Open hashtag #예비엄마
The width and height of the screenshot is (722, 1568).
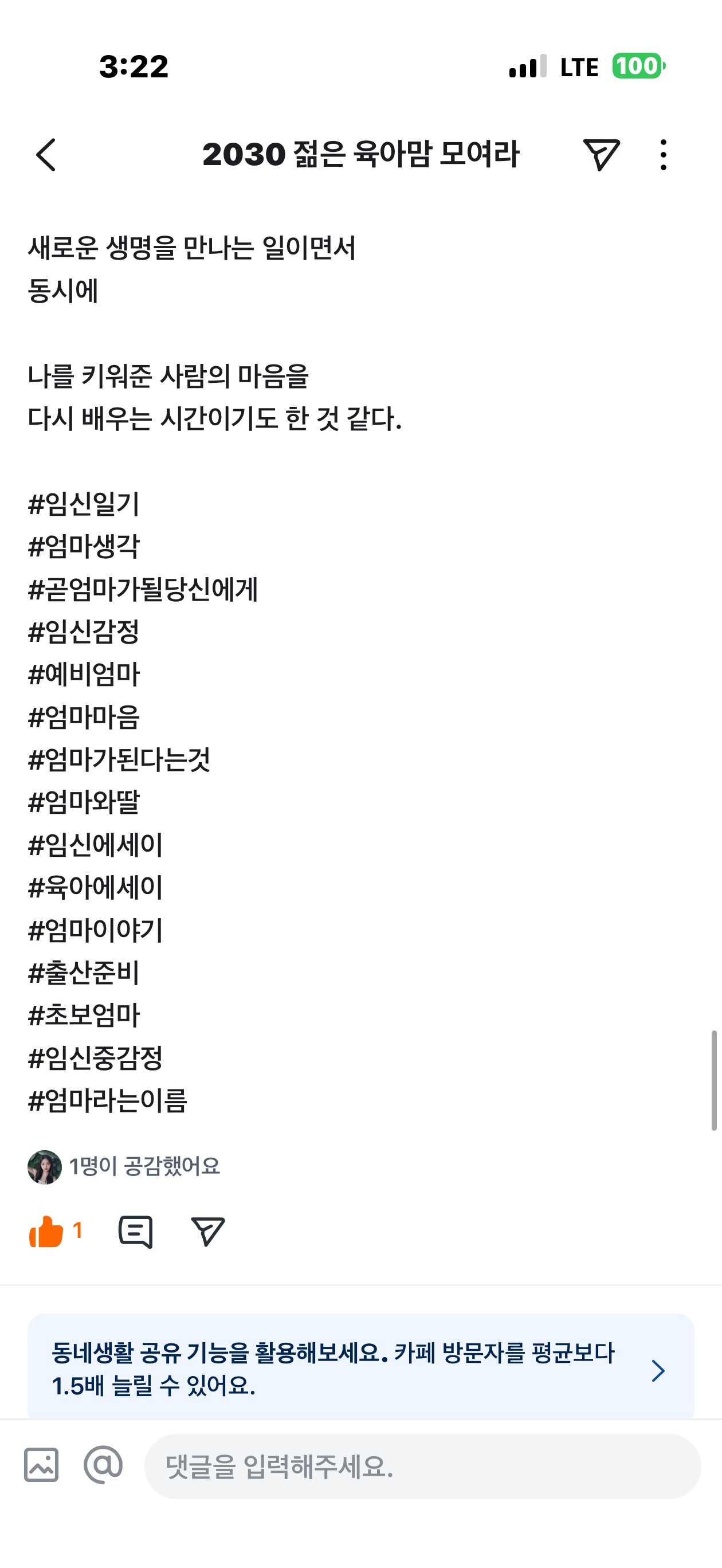[x=84, y=675]
